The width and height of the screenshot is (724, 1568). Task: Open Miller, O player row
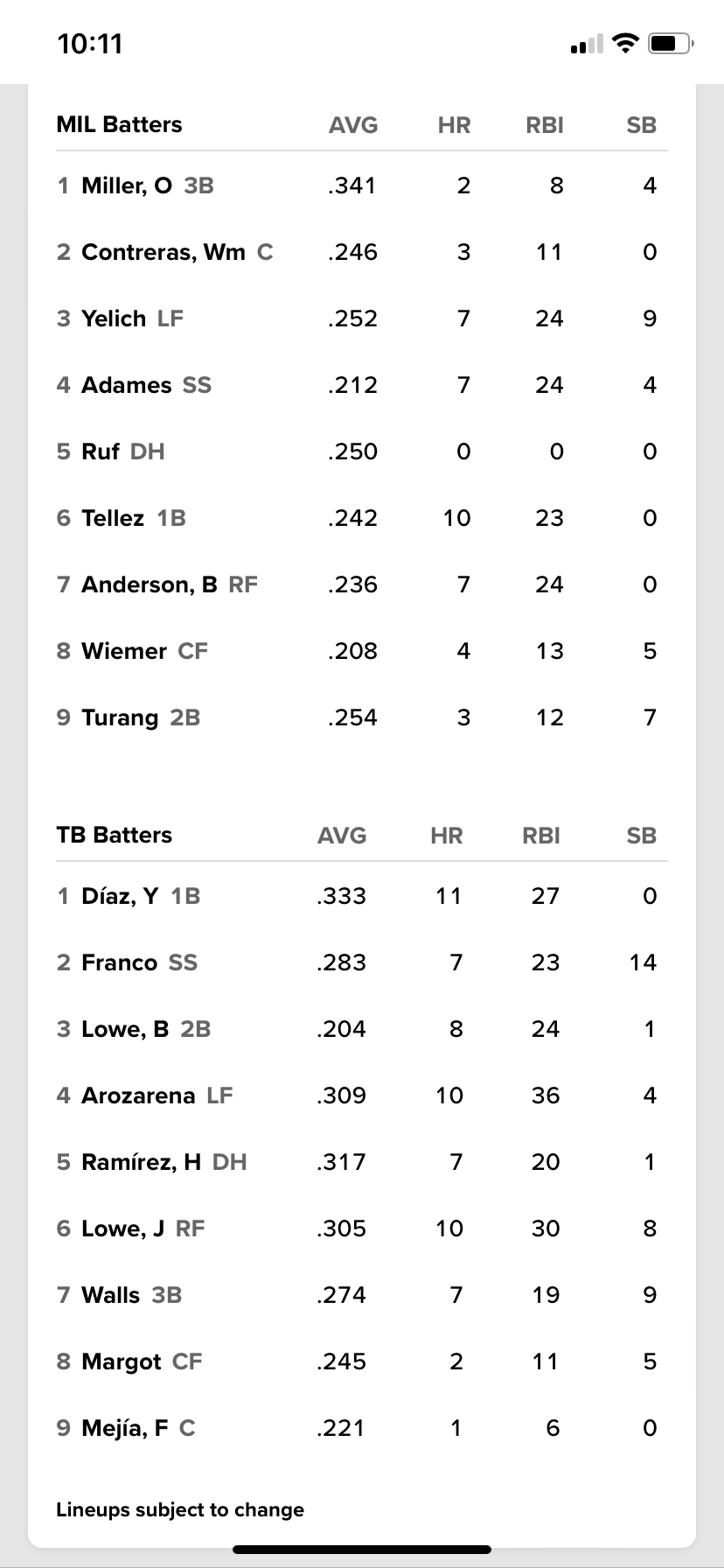(x=127, y=185)
